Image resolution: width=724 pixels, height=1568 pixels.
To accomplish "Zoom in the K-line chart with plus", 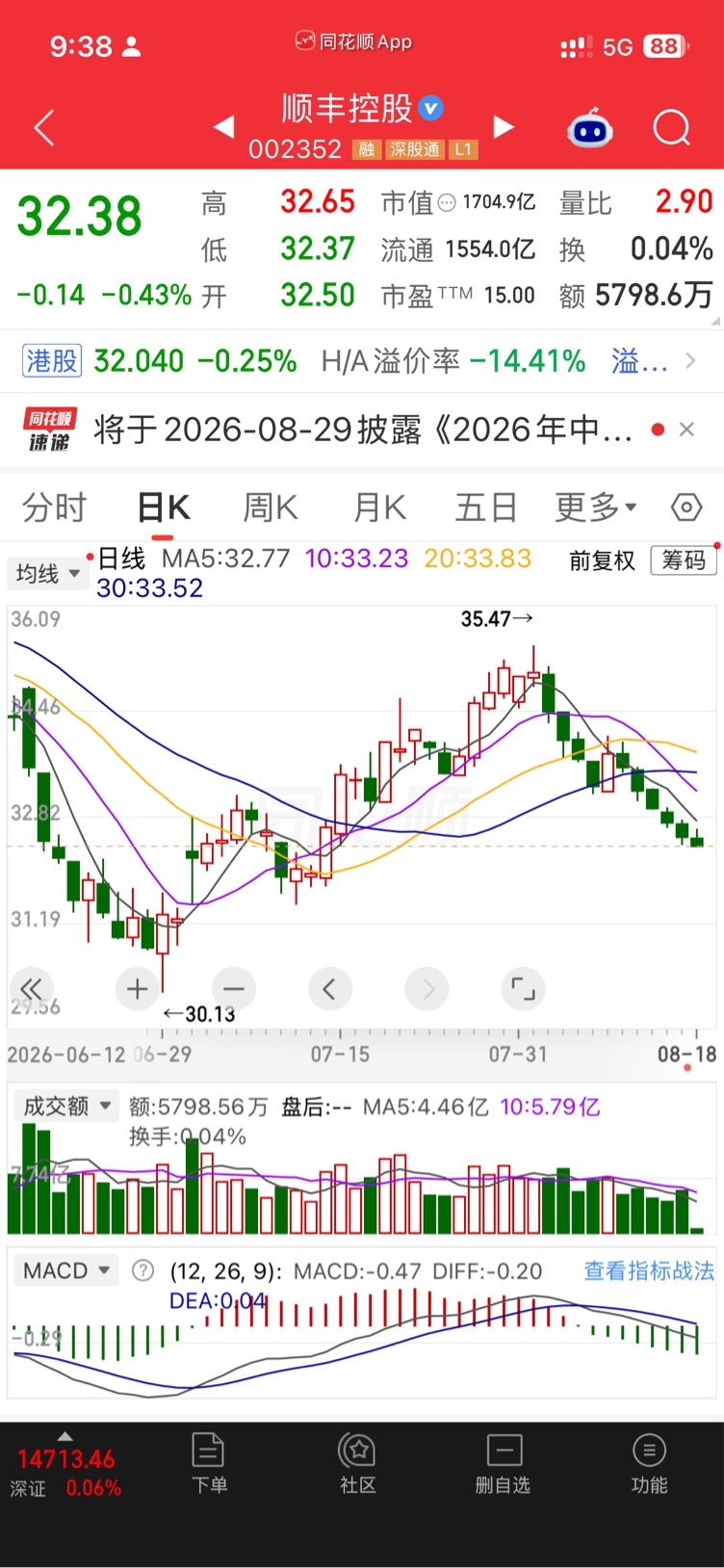I will (x=137, y=989).
